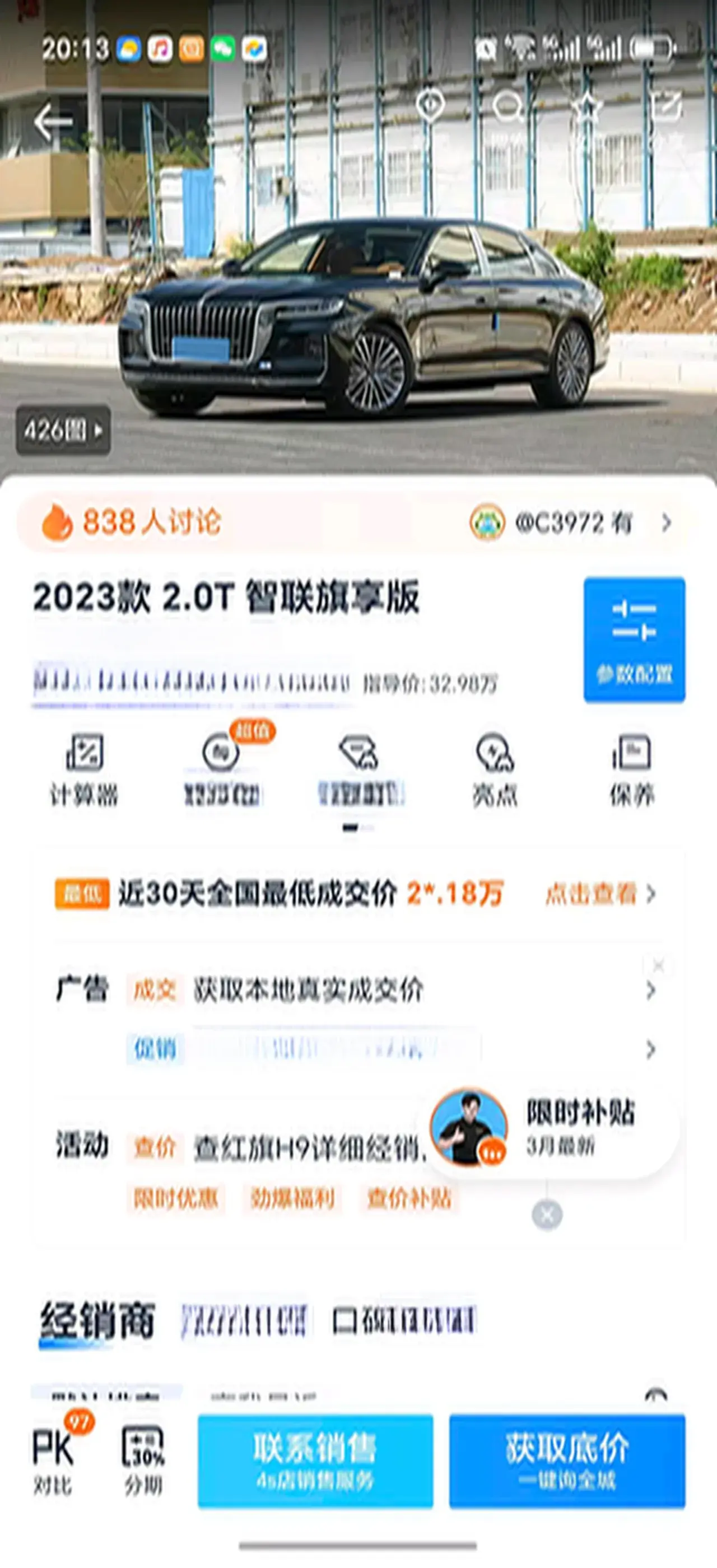Tap 点击查看 lowest deal price
The height and width of the screenshot is (1568, 717).
599,894
